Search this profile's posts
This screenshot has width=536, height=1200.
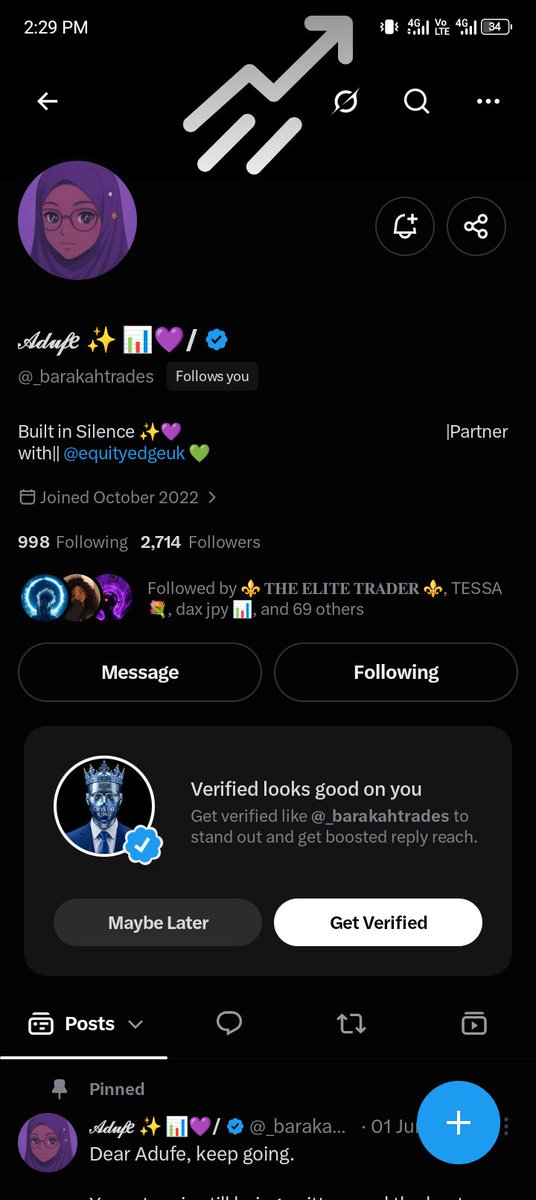416,101
